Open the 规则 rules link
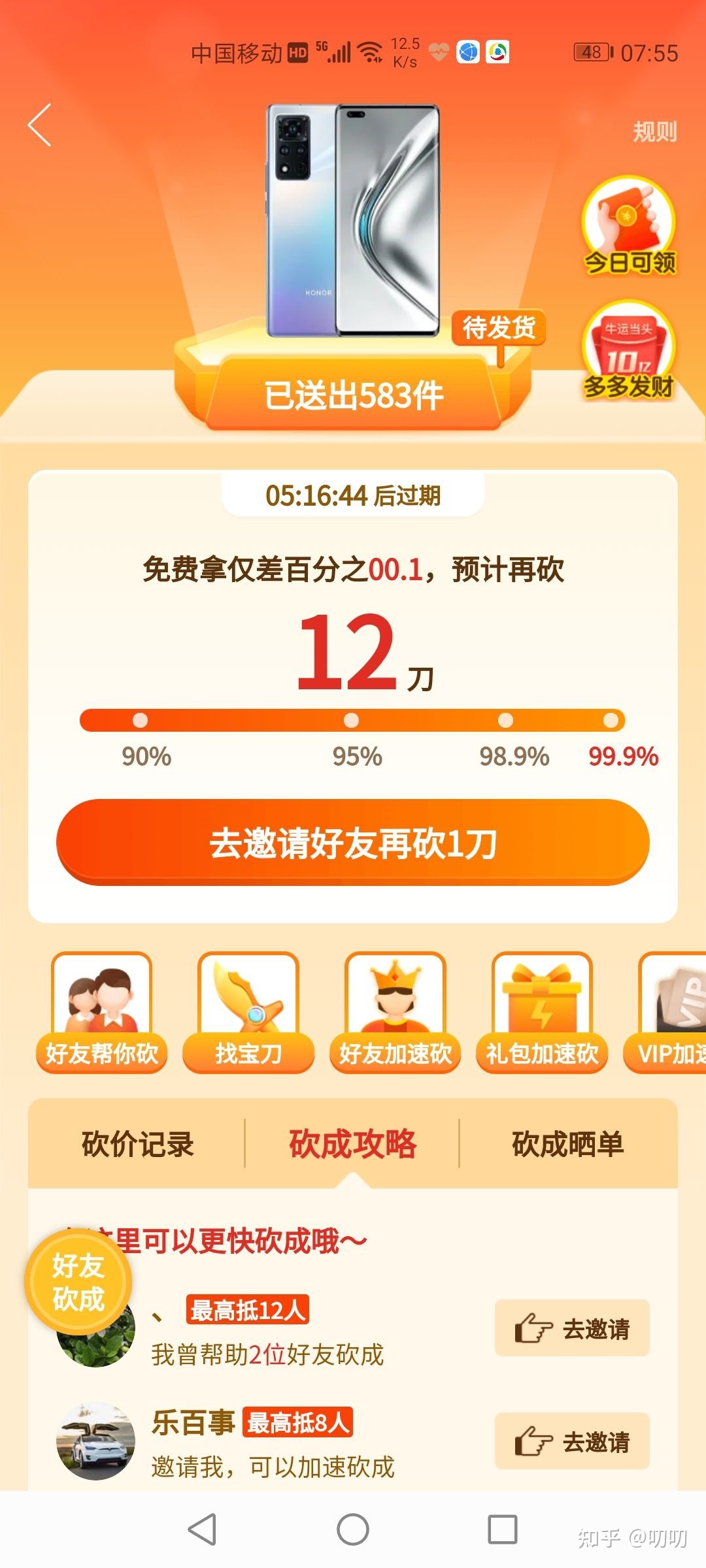Screen dimensions: 706x1568 tap(654, 132)
